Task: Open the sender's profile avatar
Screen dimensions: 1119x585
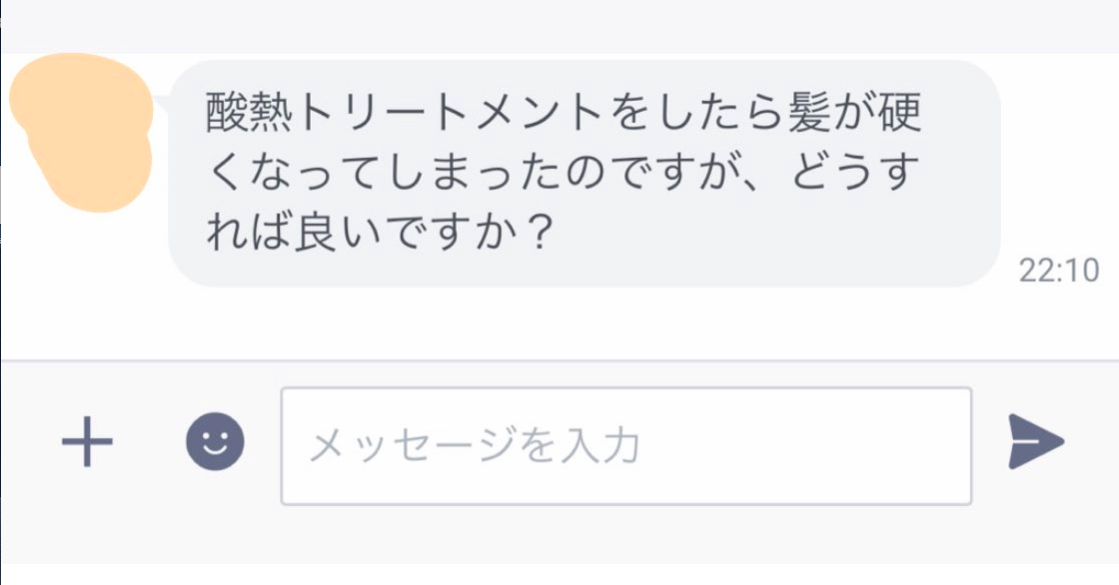Action: pos(82,130)
